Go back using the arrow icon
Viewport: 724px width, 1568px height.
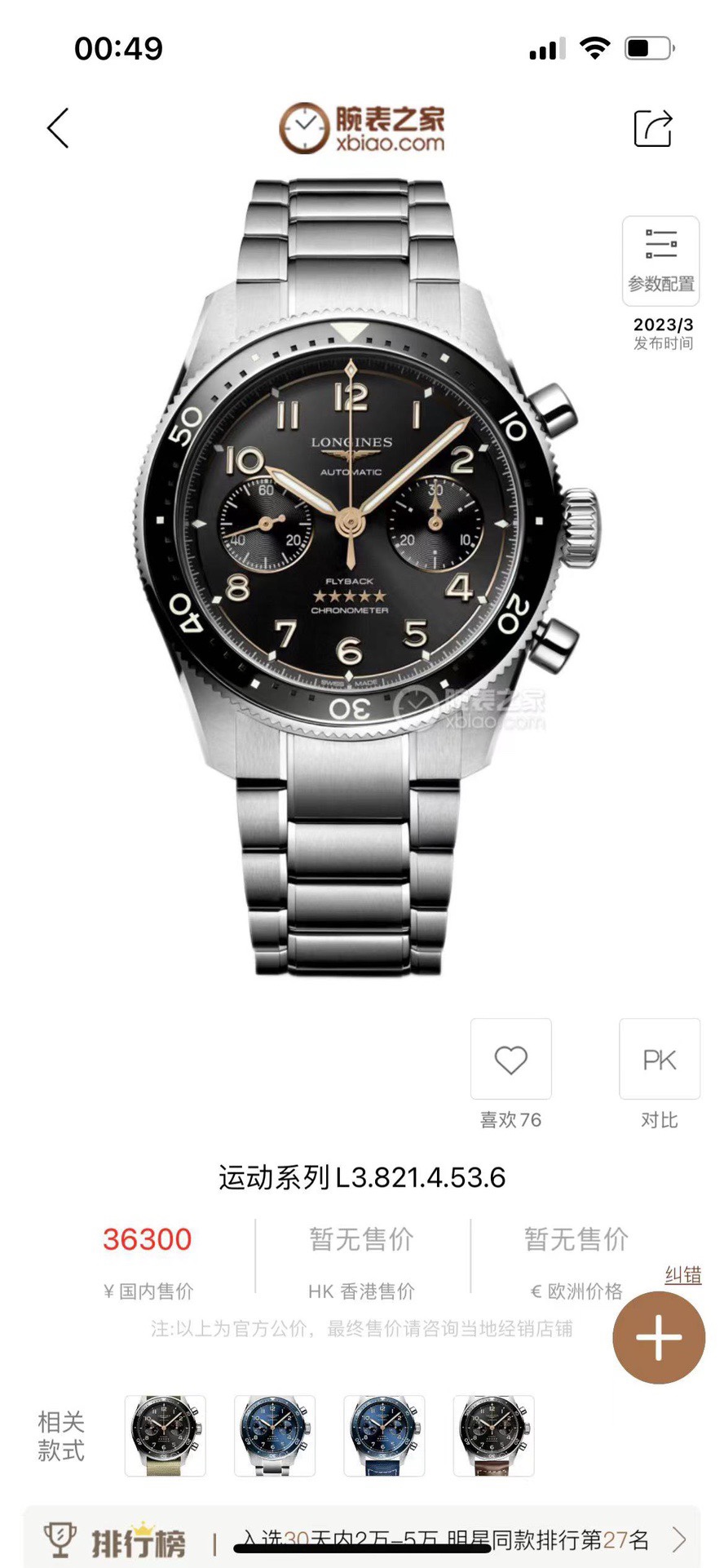pos(58,129)
